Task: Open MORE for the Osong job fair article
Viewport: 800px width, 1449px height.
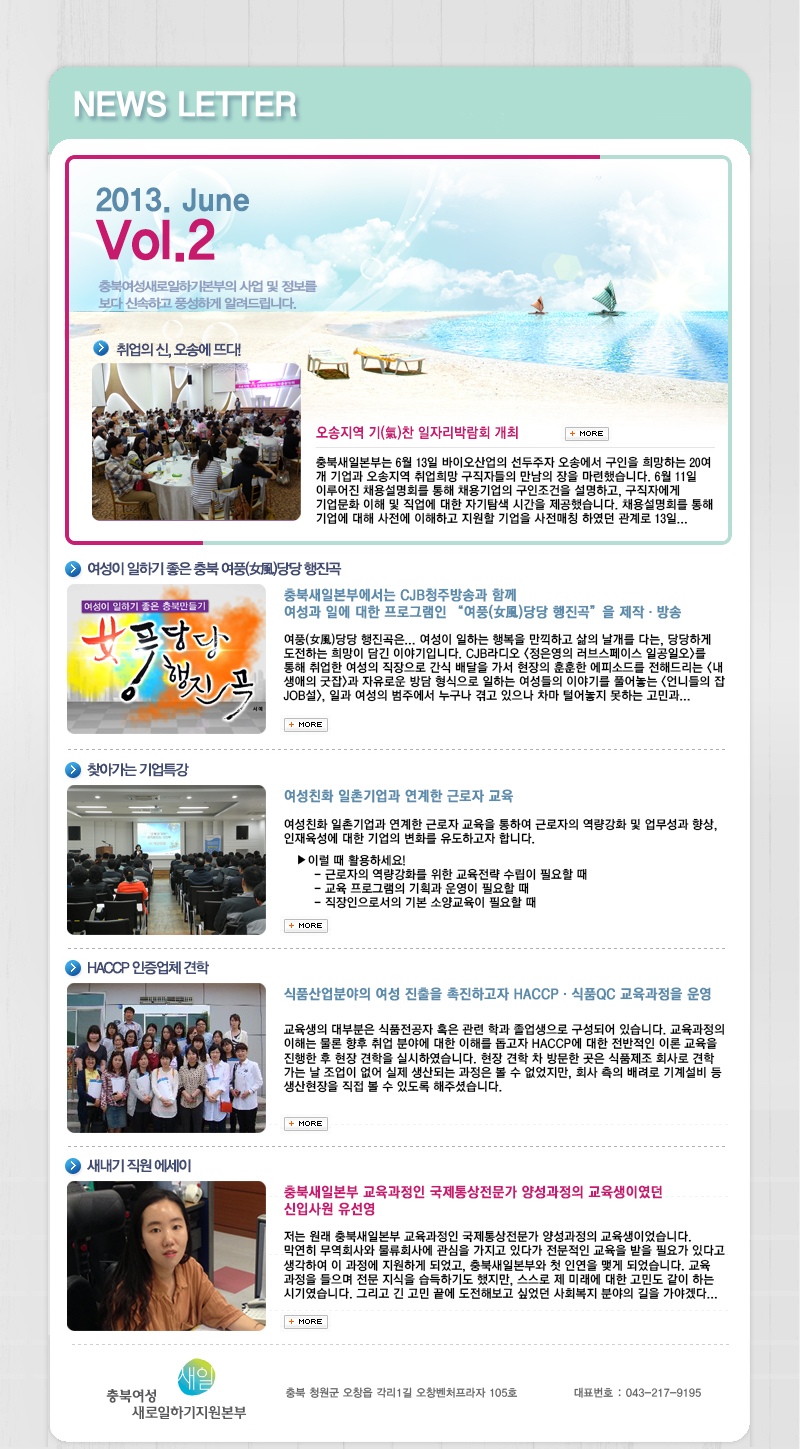Action: click(x=586, y=433)
